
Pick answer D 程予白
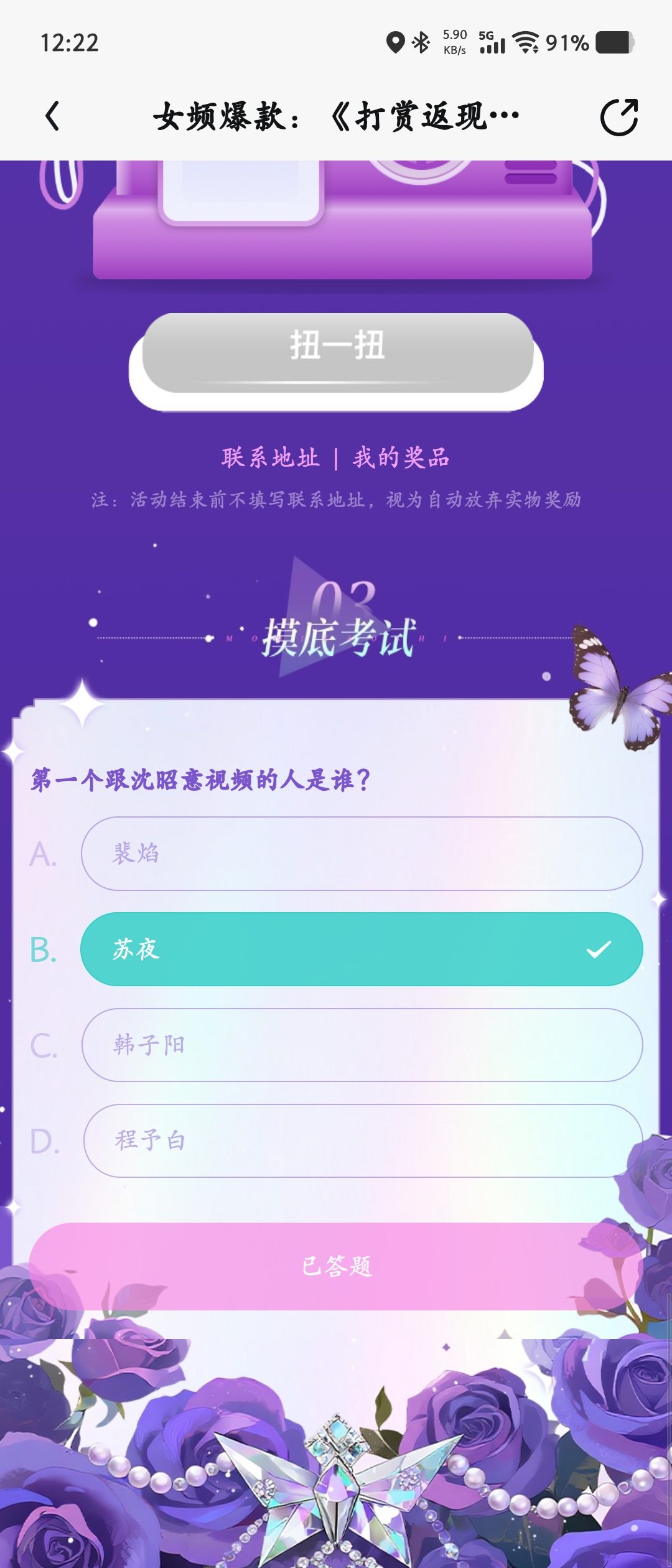coord(362,1141)
